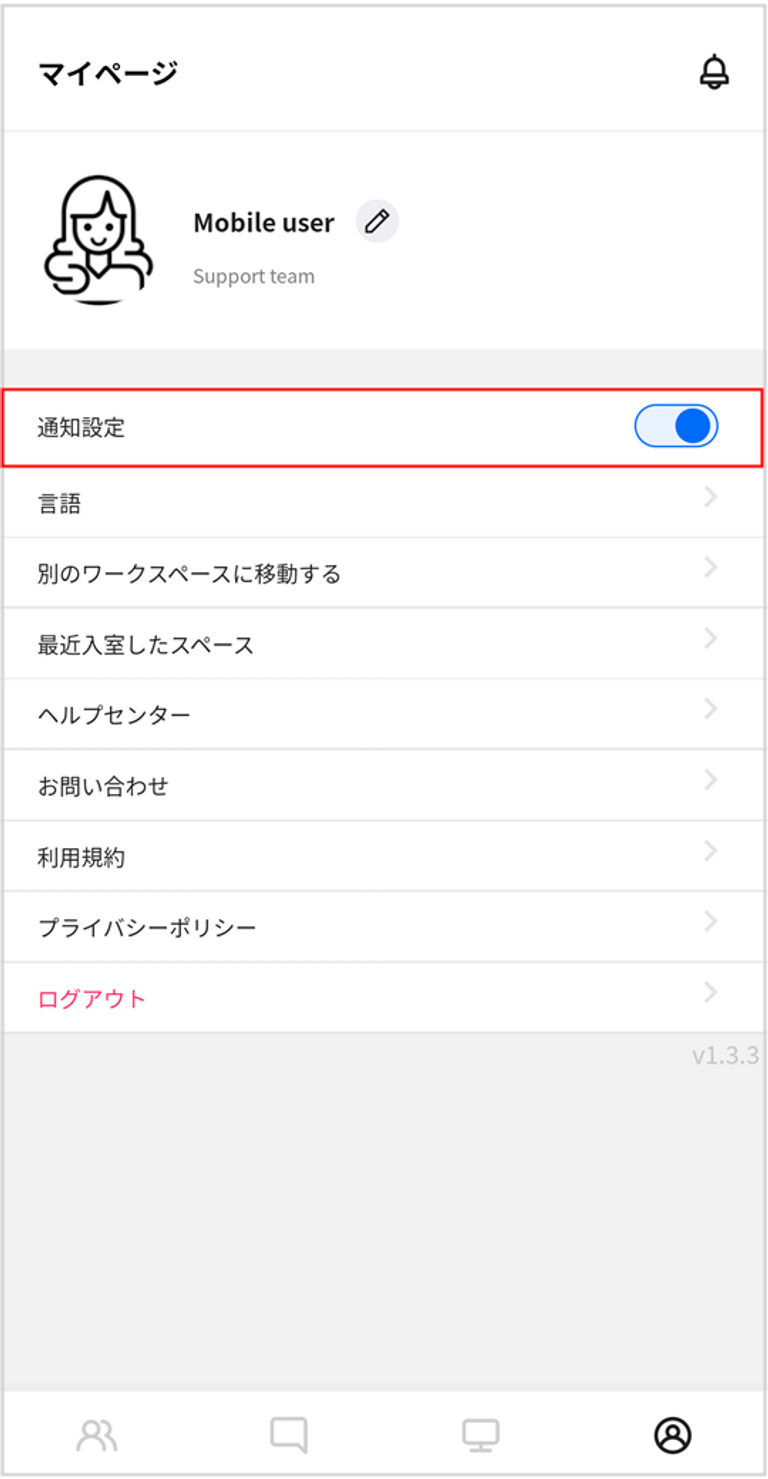Select 別のワークスペースに移動する
The image size is (768, 1479).
(384, 573)
